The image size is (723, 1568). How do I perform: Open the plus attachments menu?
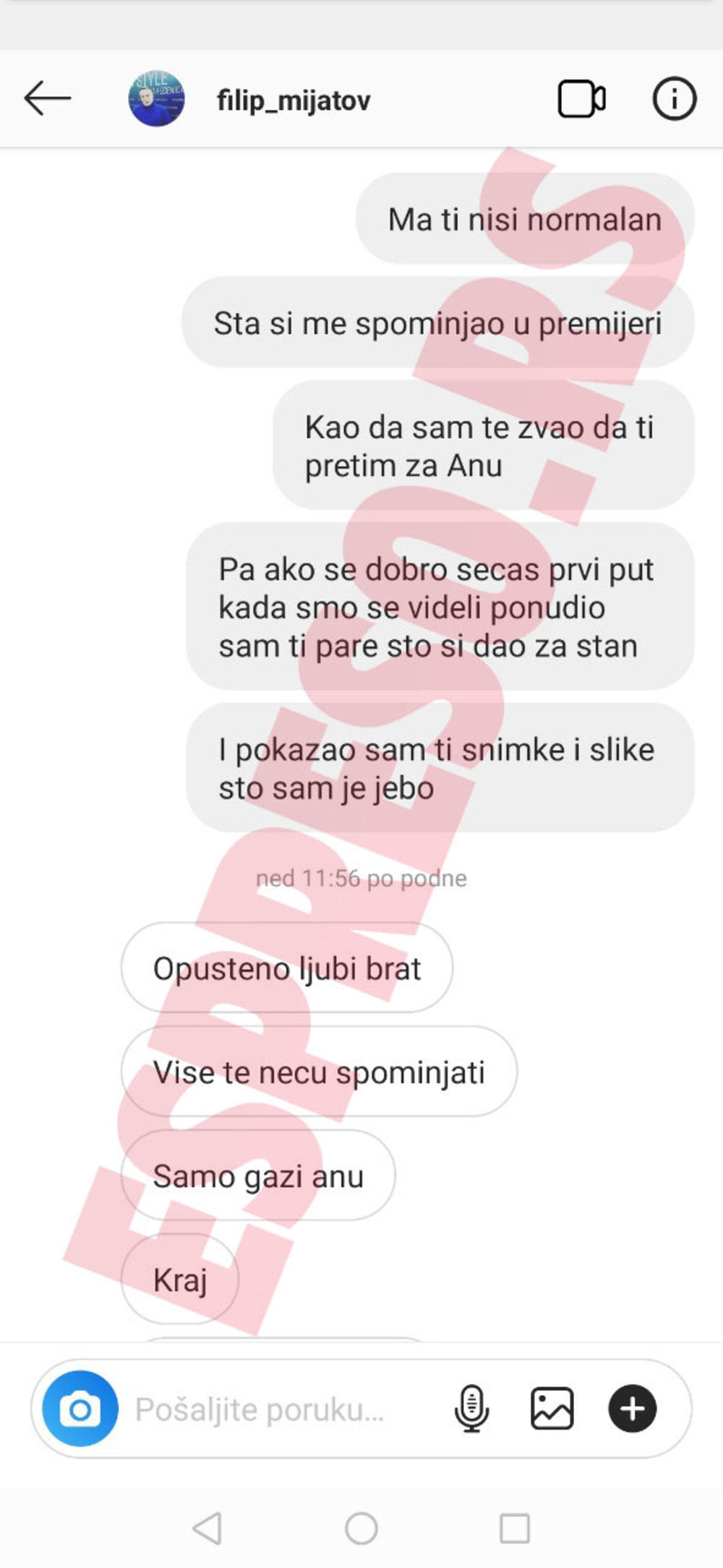(633, 1409)
